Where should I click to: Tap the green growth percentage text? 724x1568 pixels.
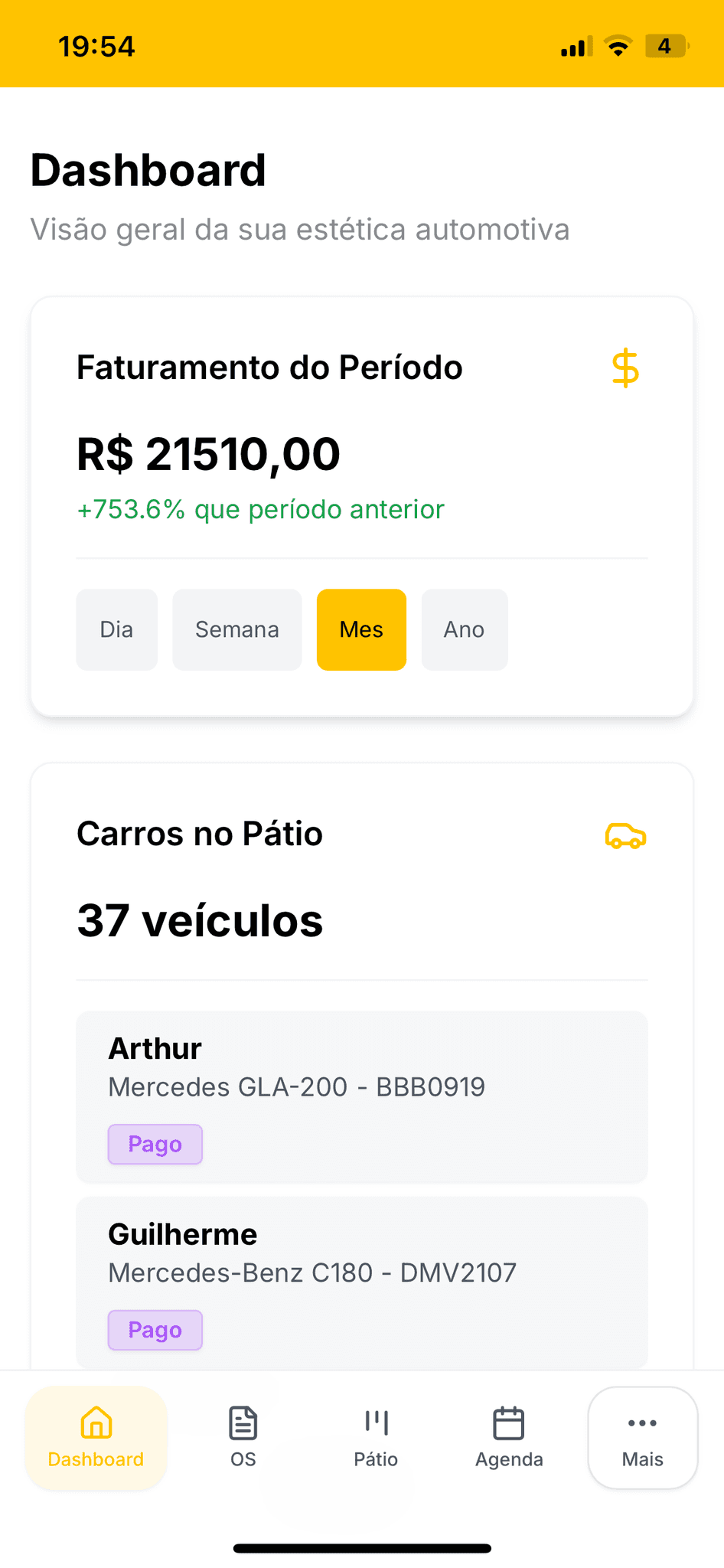[x=260, y=508]
